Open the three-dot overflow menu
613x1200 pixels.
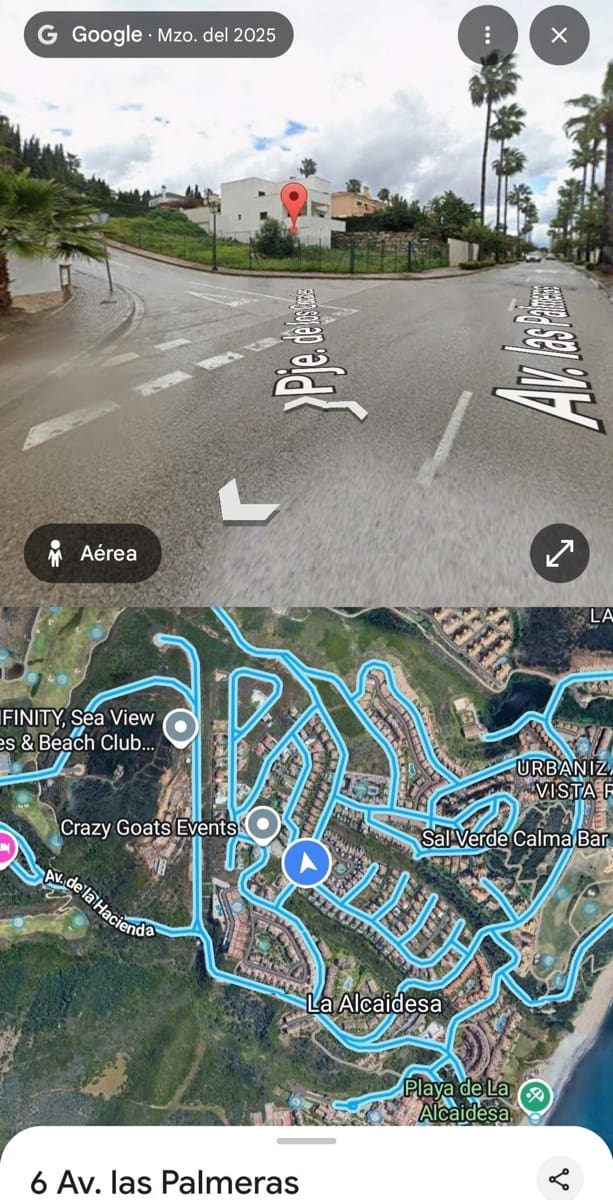pos(487,36)
